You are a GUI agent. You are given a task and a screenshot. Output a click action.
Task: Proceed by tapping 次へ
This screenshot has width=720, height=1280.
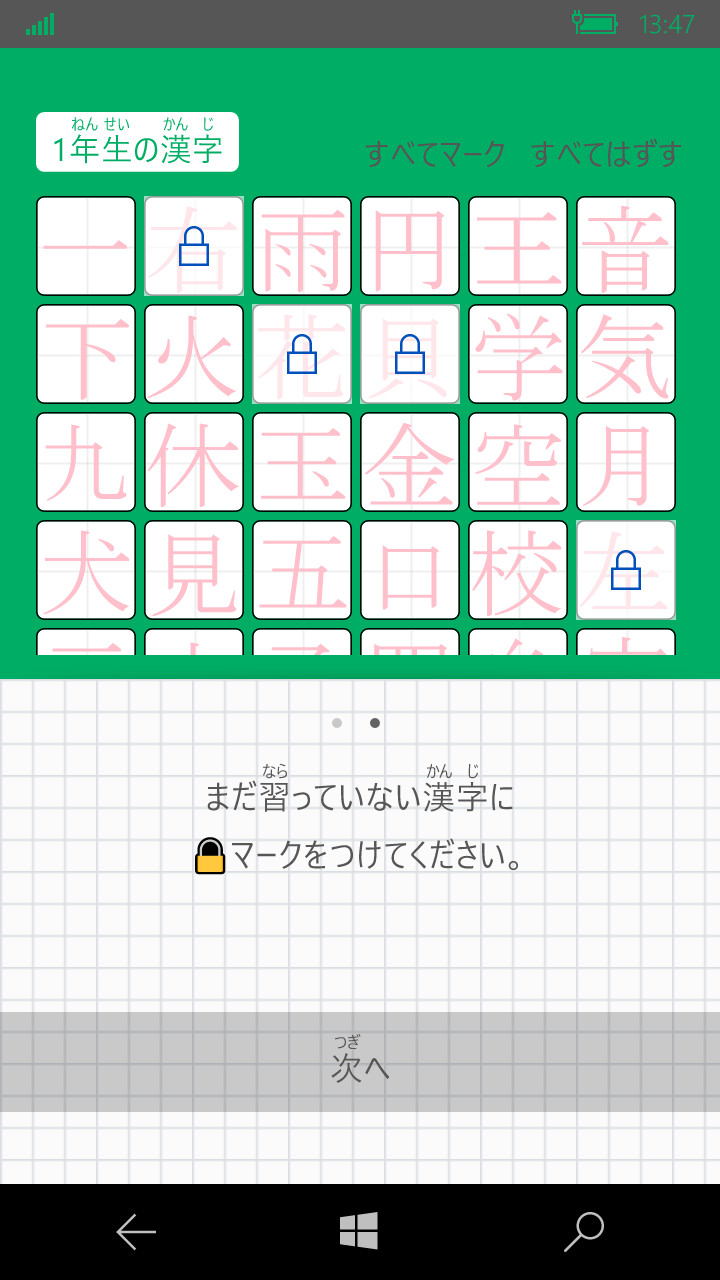pyautogui.click(x=360, y=1063)
